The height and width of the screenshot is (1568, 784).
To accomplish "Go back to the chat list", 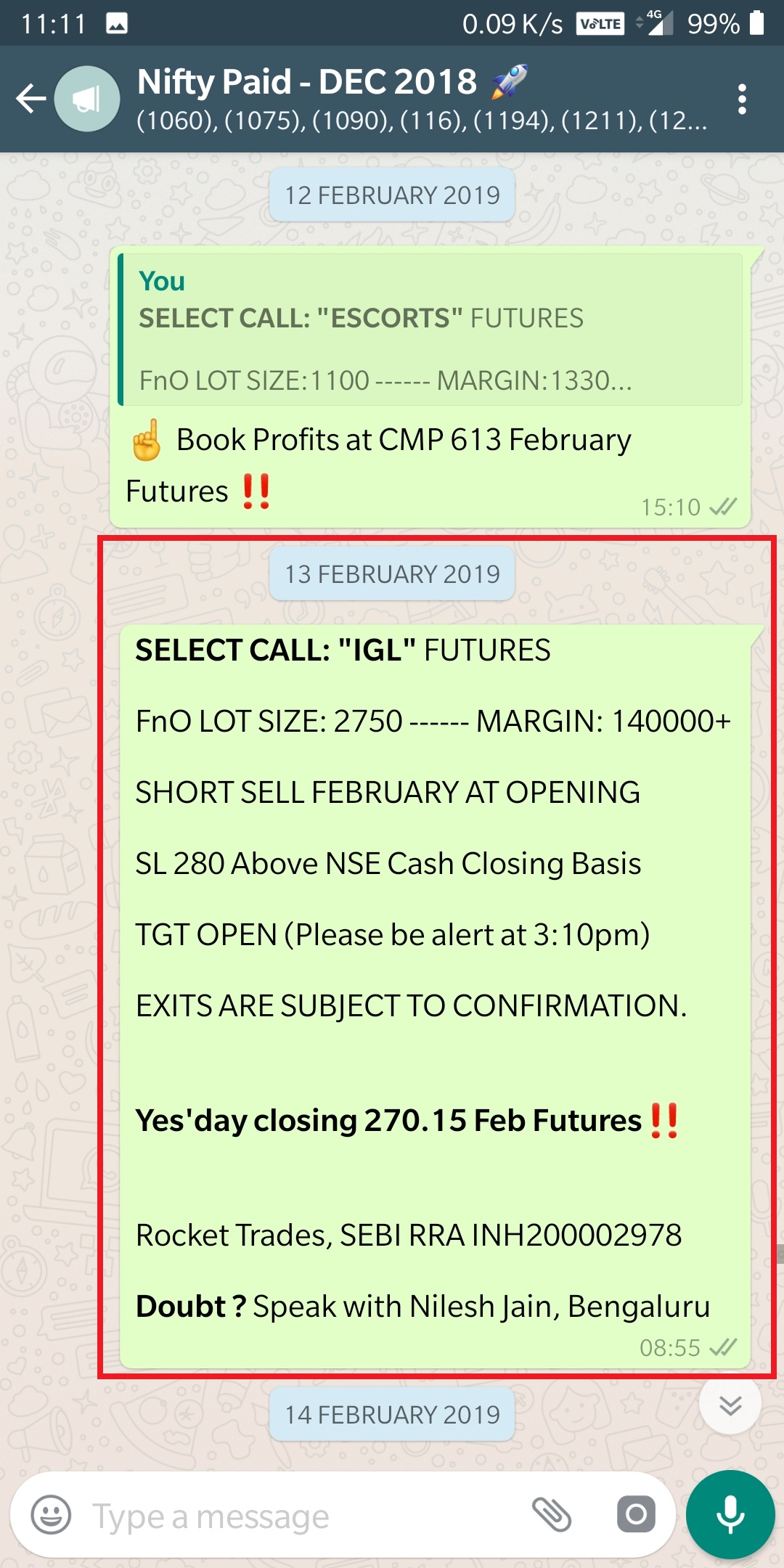I will point(30,99).
